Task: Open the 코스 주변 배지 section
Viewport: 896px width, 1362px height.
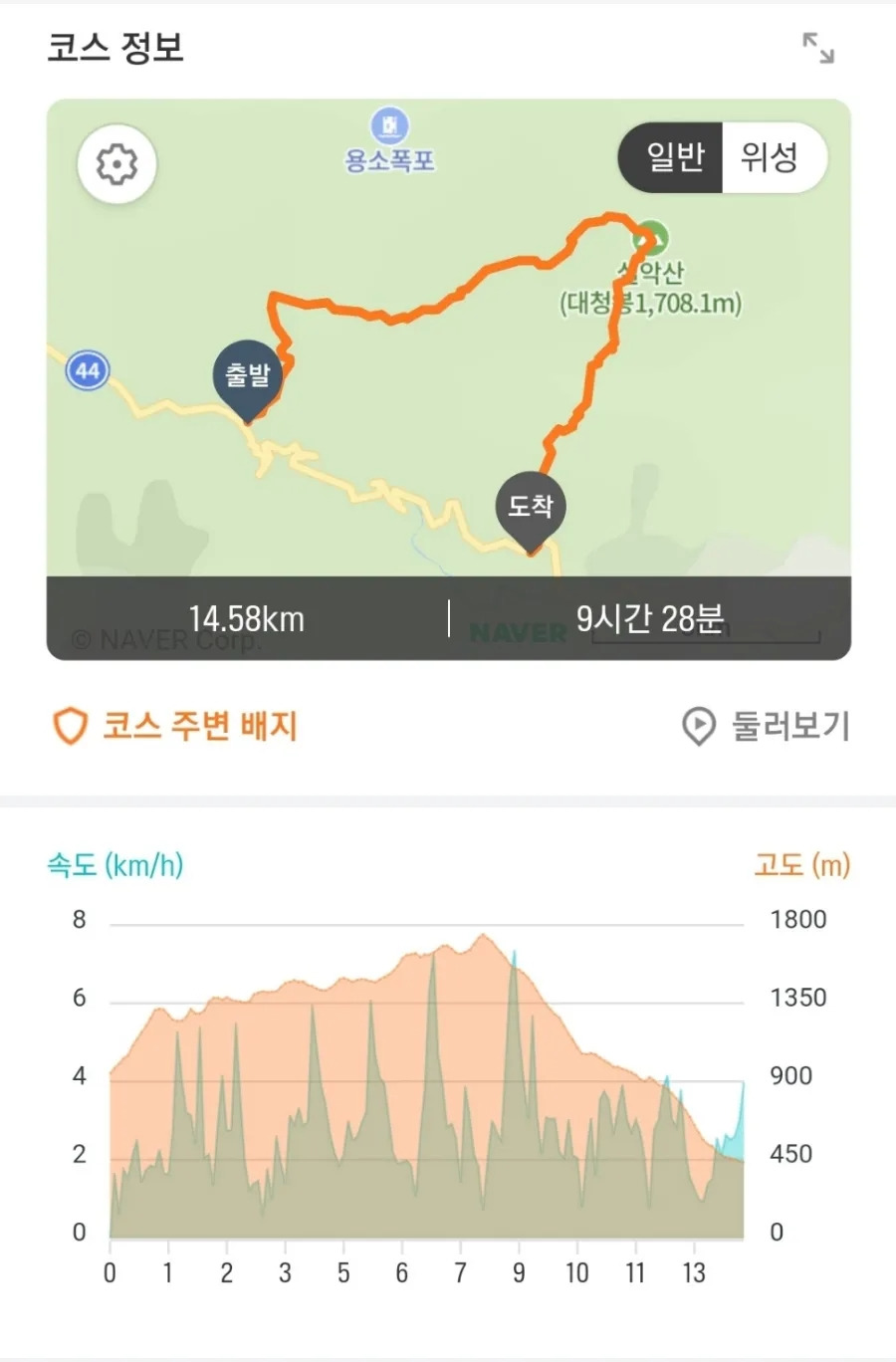Action: coord(199,726)
